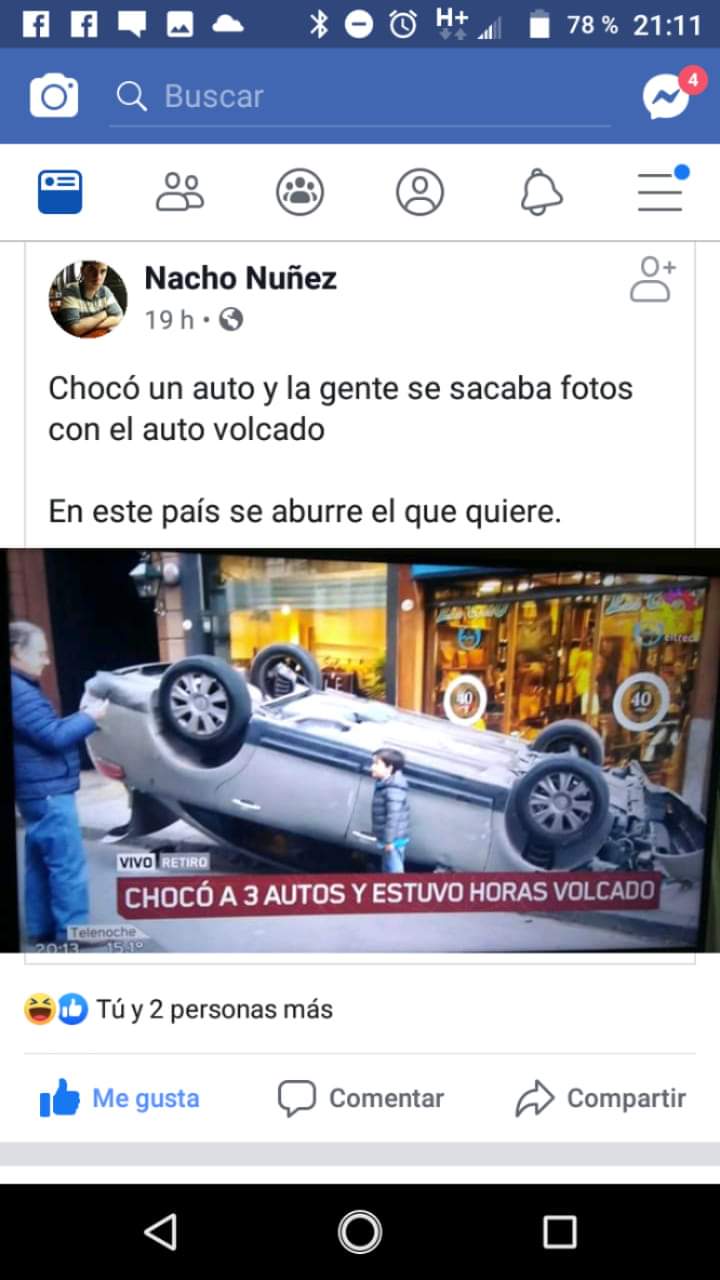Toggle Me gusta on the post

(x=120, y=1098)
